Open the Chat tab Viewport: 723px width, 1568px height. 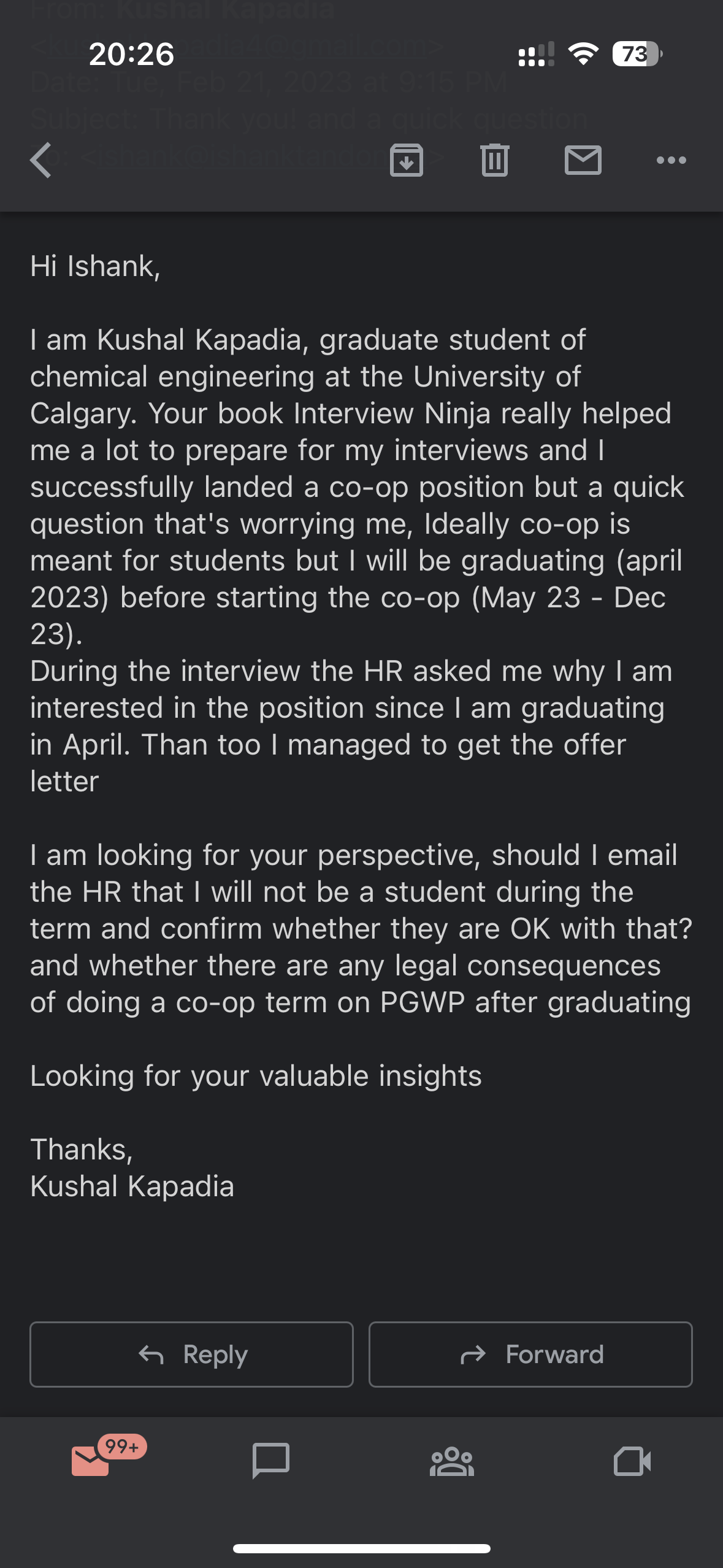[x=271, y=1461]
